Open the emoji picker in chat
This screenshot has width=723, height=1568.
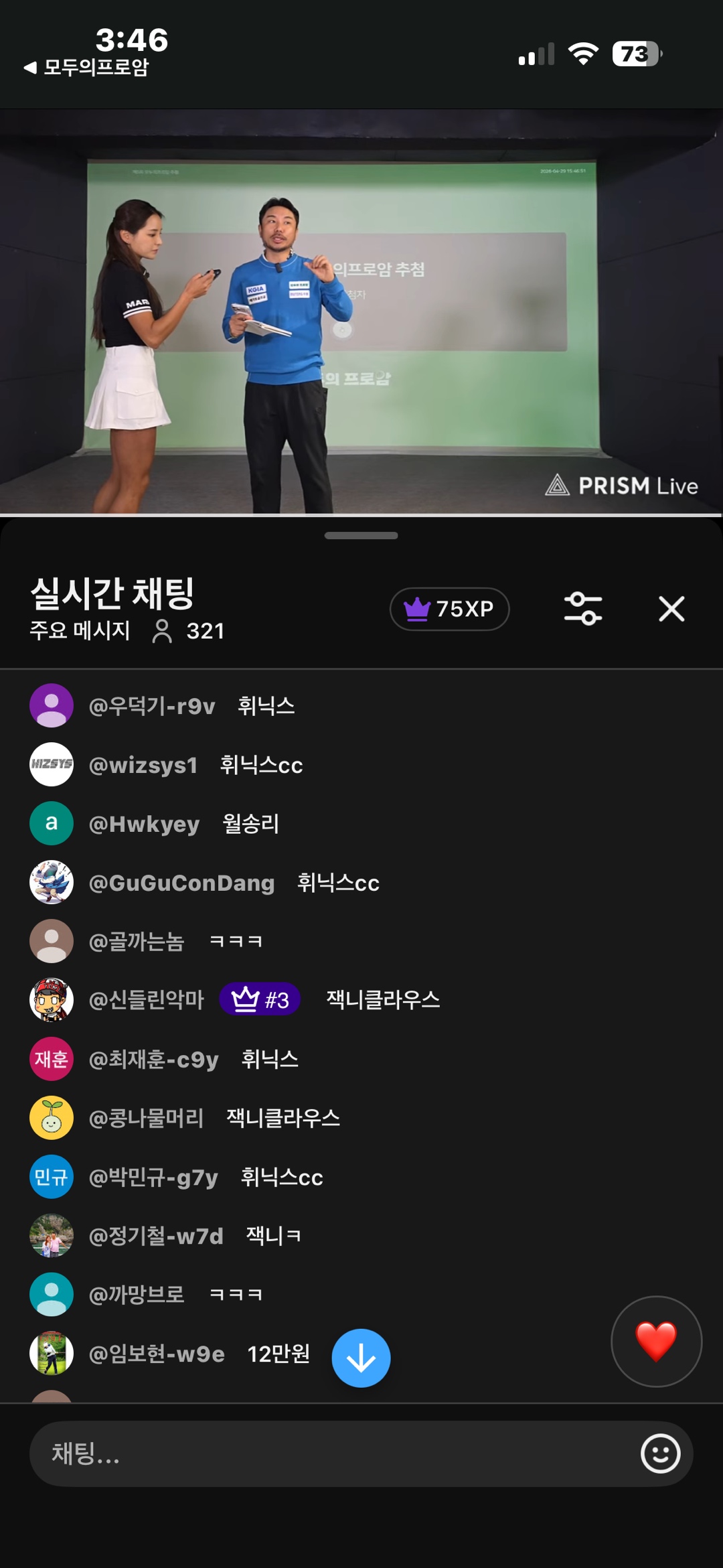660,1453
